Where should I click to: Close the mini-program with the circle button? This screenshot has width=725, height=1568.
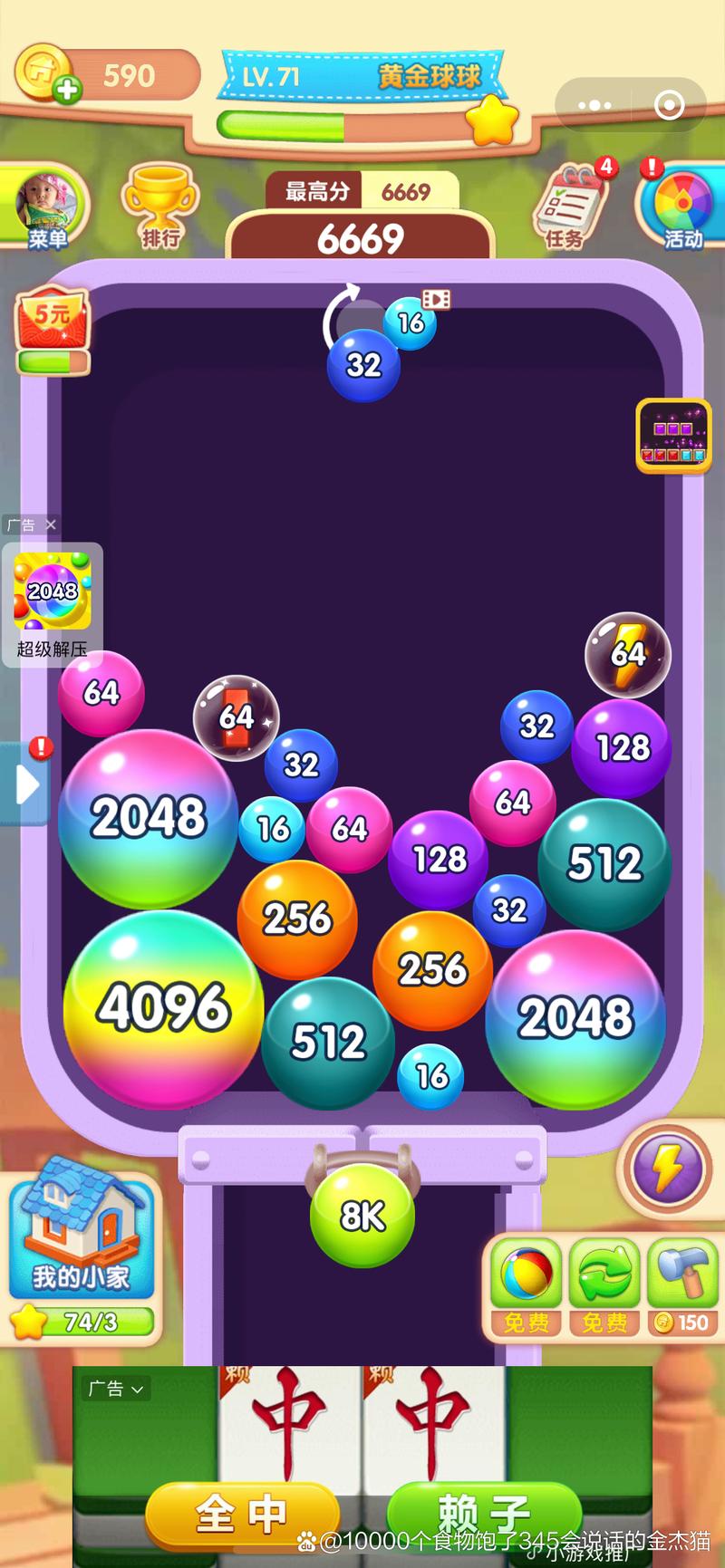pyautogui.click(x=670, y=106)
